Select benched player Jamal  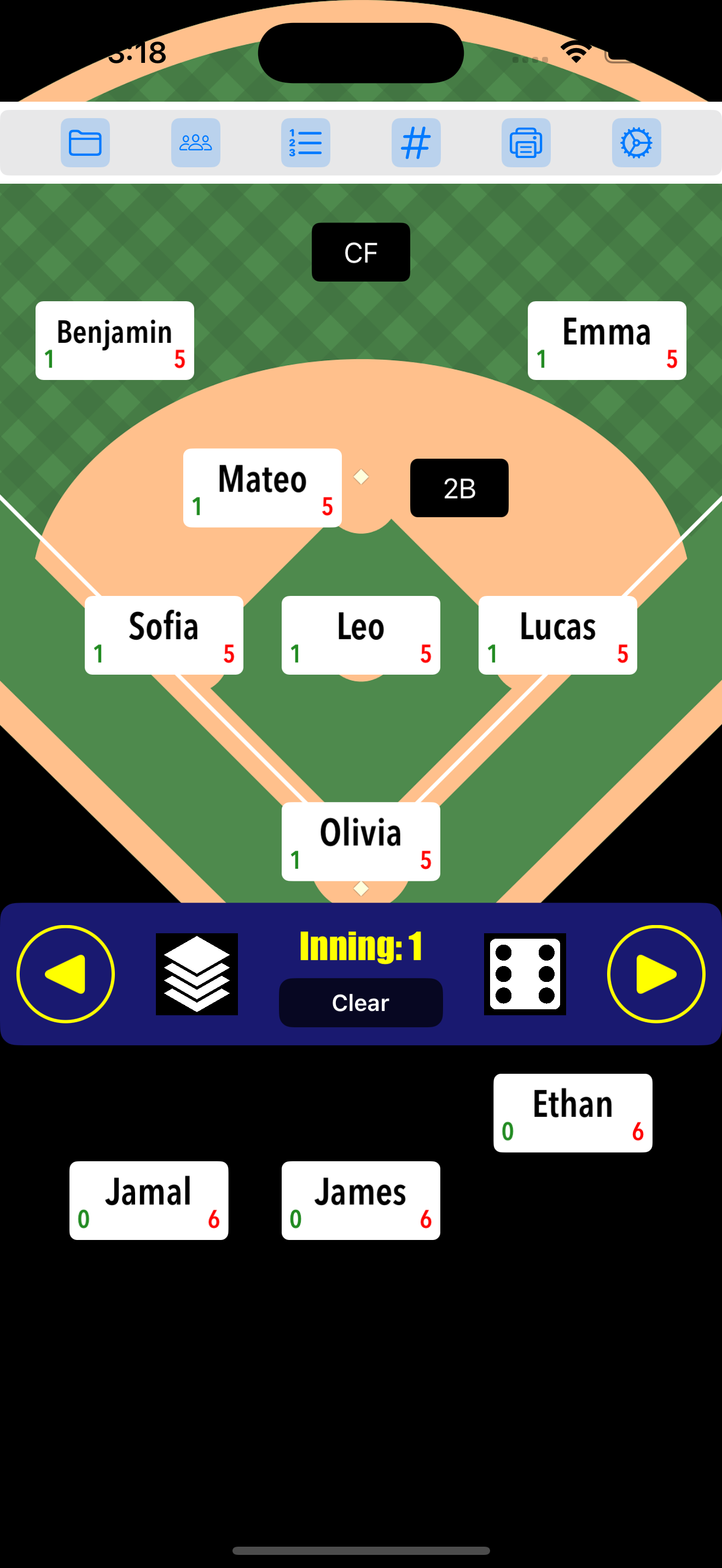coord(149,1201)
